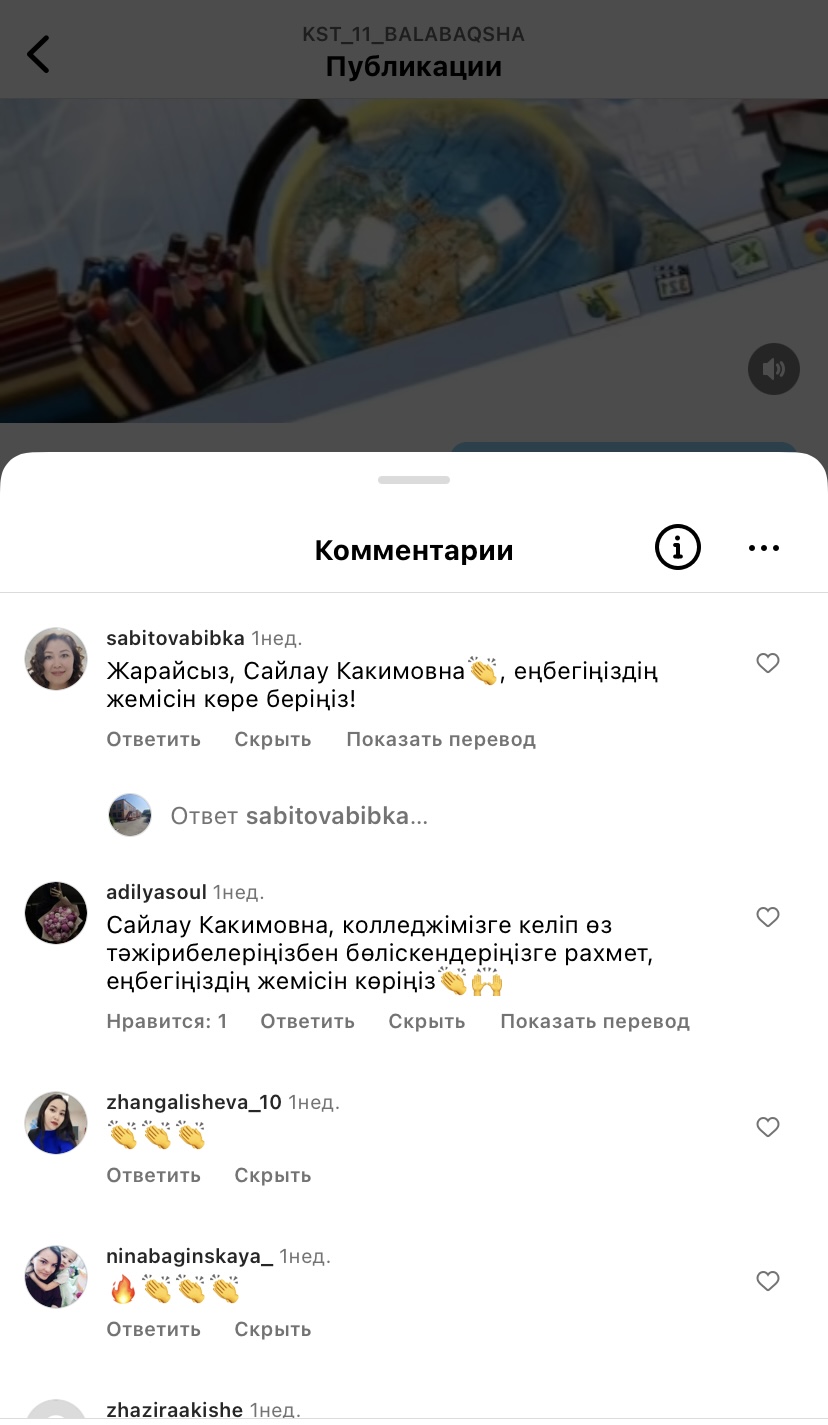Image resolution: width=828 pixels, height=1425 pixels.
Task: Unmute the video sound
Action: click(x=774, y=370)
